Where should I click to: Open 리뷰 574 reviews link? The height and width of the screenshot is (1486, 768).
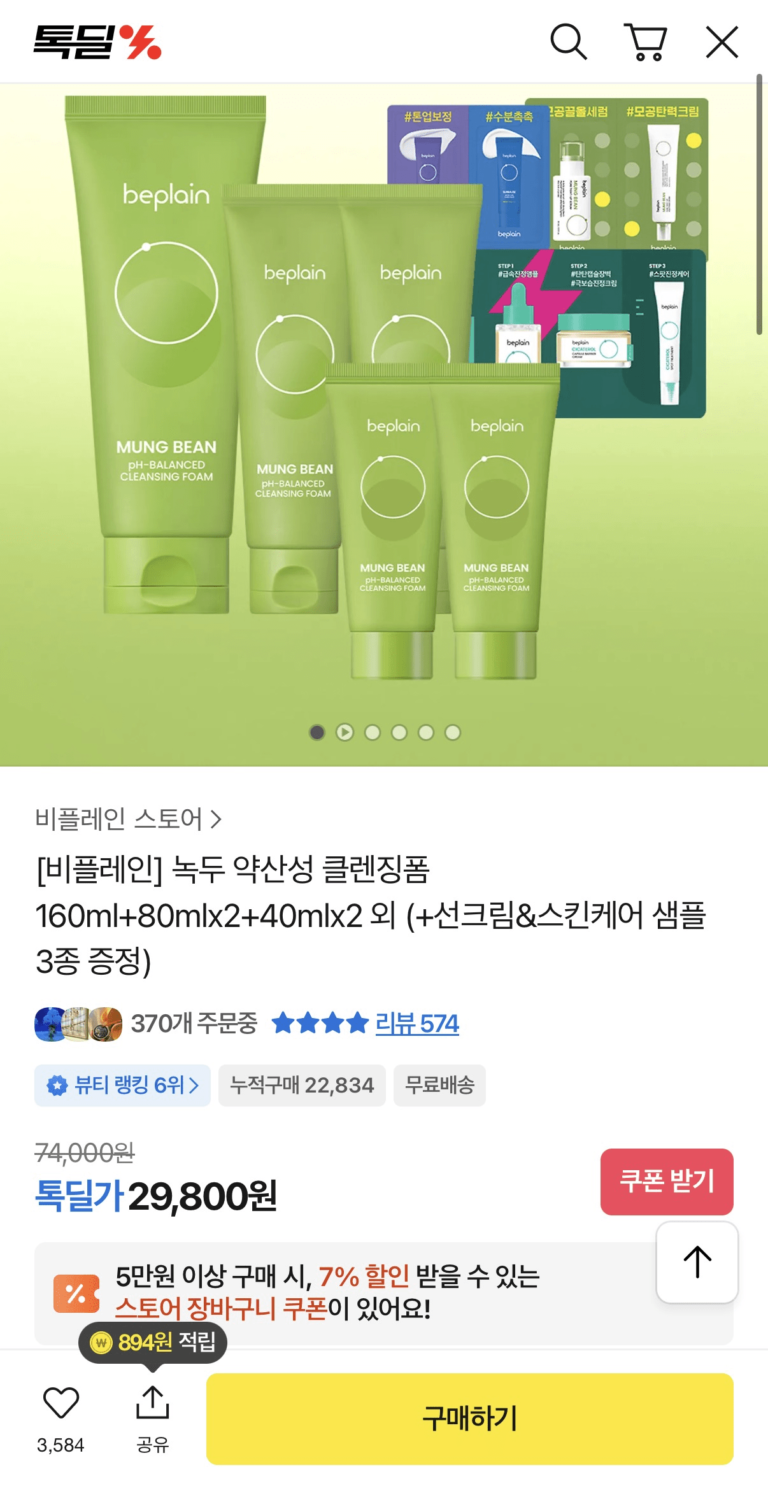coord(417,1024)
